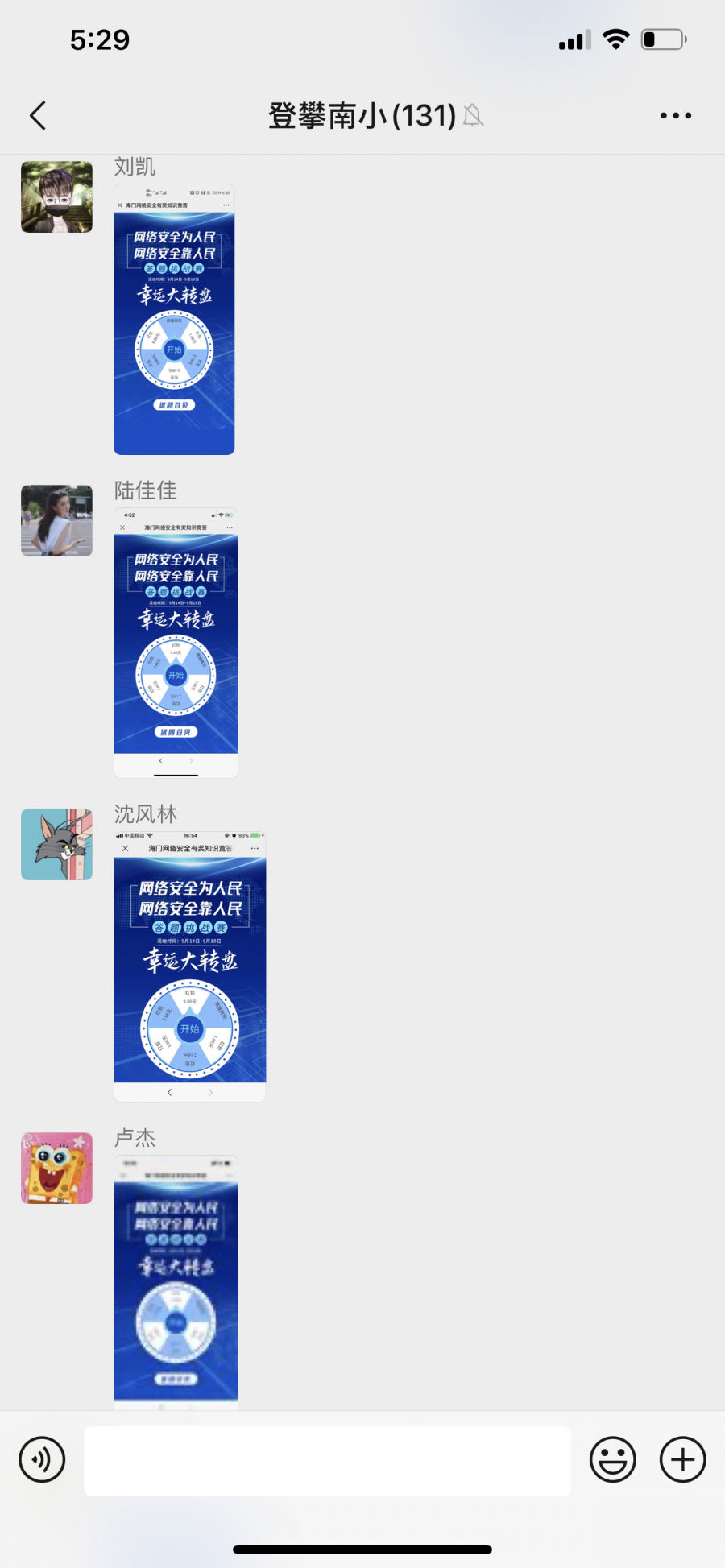The width and height of the screenshot is (725, 1568).
Task: View the image sent by 卢杰
Action: point(176,1282)
